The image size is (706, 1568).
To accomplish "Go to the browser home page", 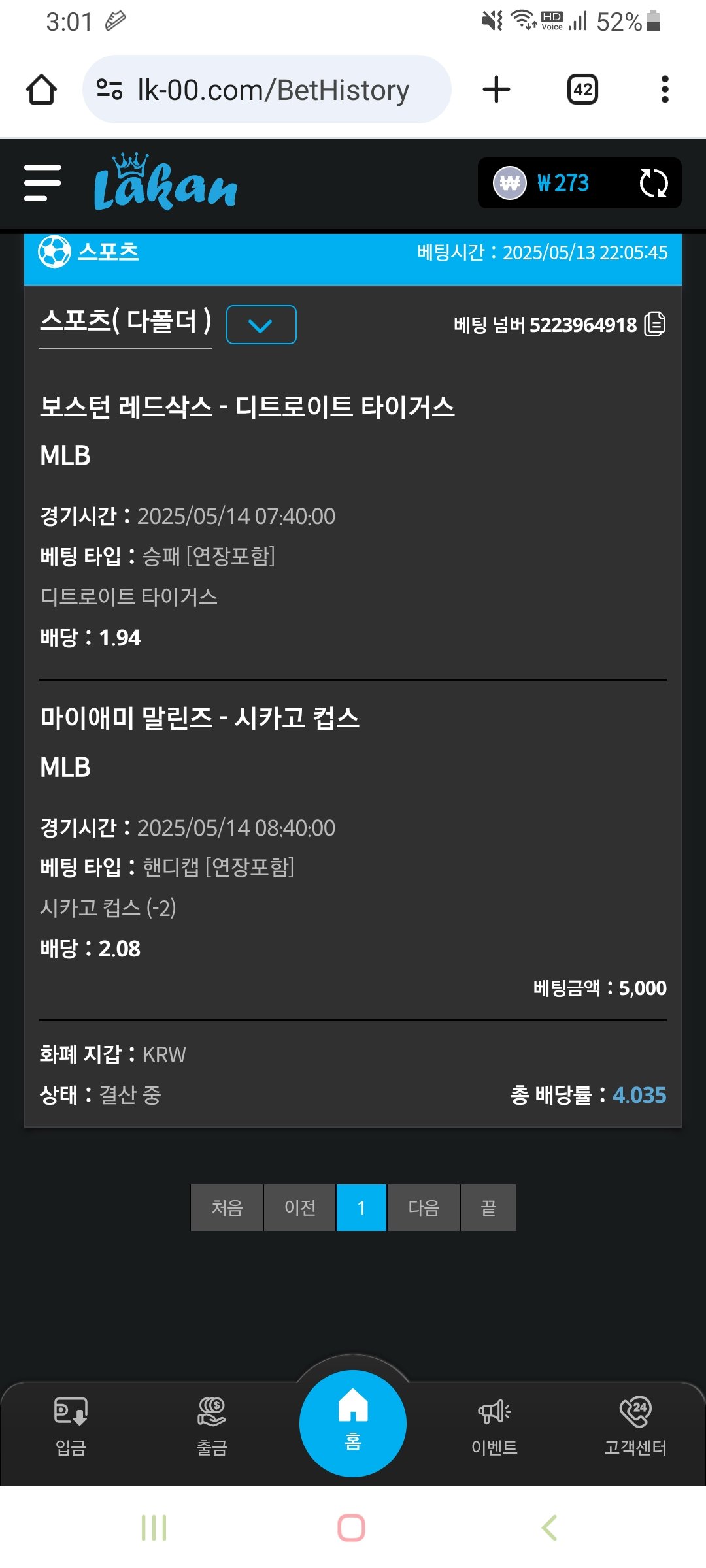I will point(41,90).
